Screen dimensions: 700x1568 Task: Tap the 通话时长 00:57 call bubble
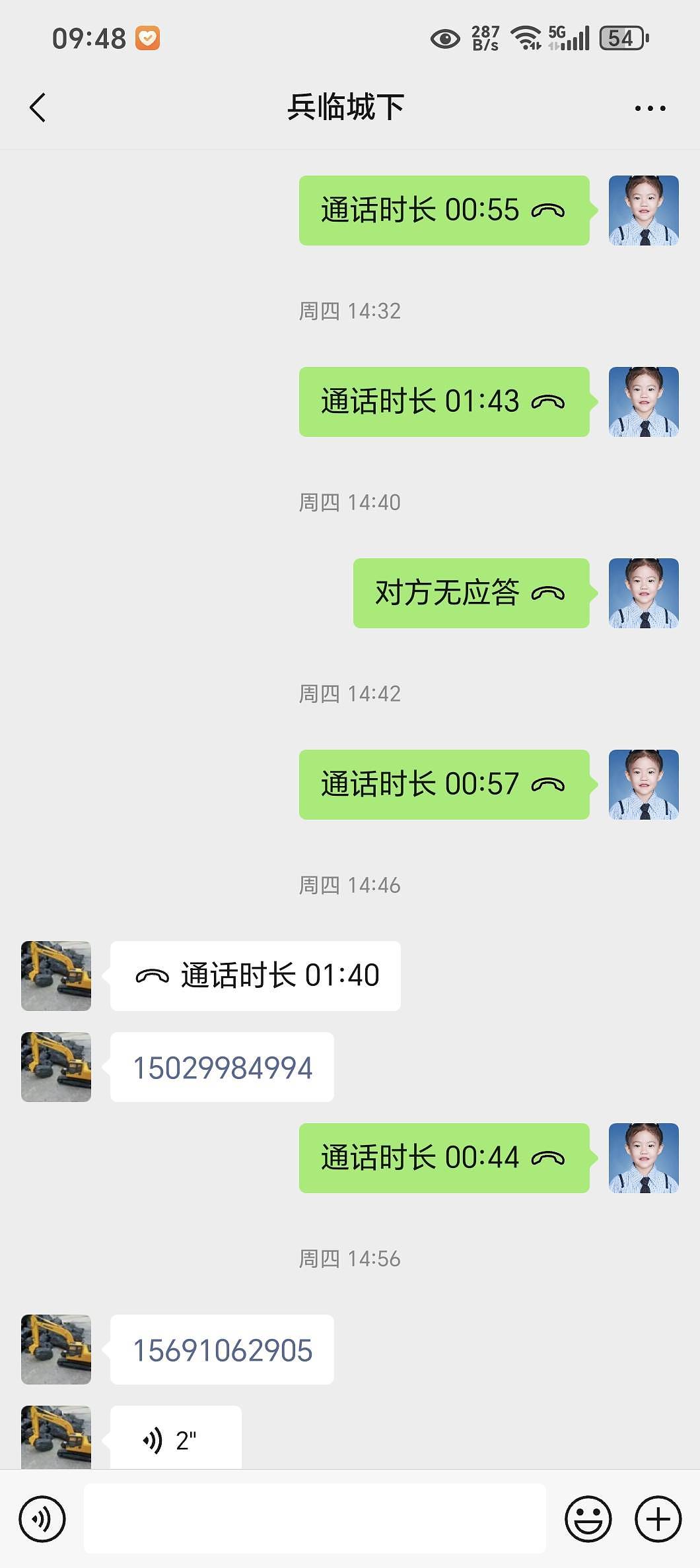tap(444, 785)
